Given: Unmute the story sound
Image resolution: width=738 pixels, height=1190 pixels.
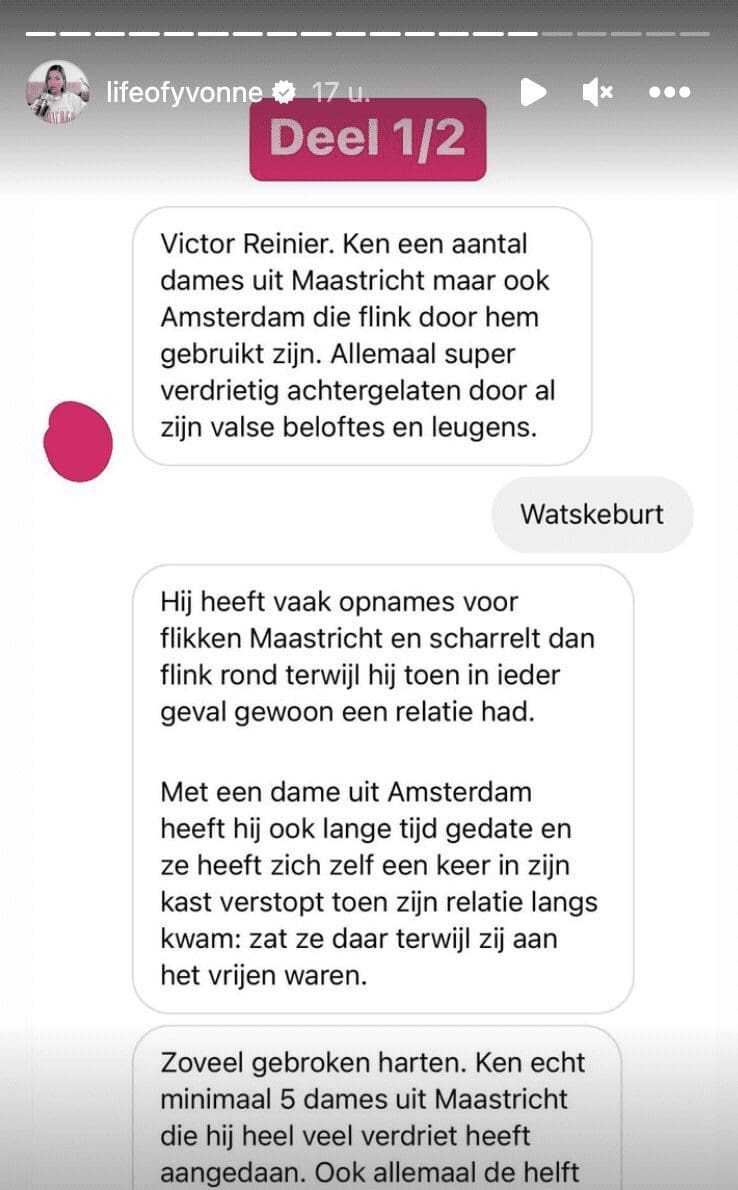Looking at the screenshot, I should click(x=598, y=93).
